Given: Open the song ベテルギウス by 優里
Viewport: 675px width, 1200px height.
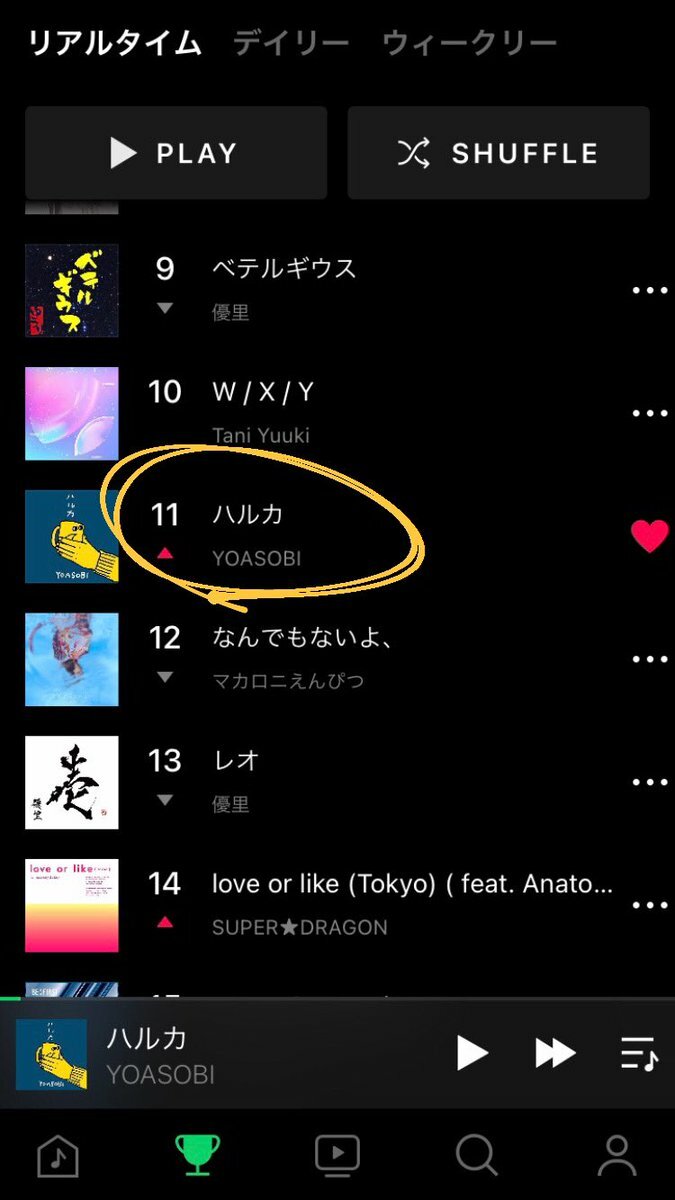Looking at the screenshot, I should (284, 269).
